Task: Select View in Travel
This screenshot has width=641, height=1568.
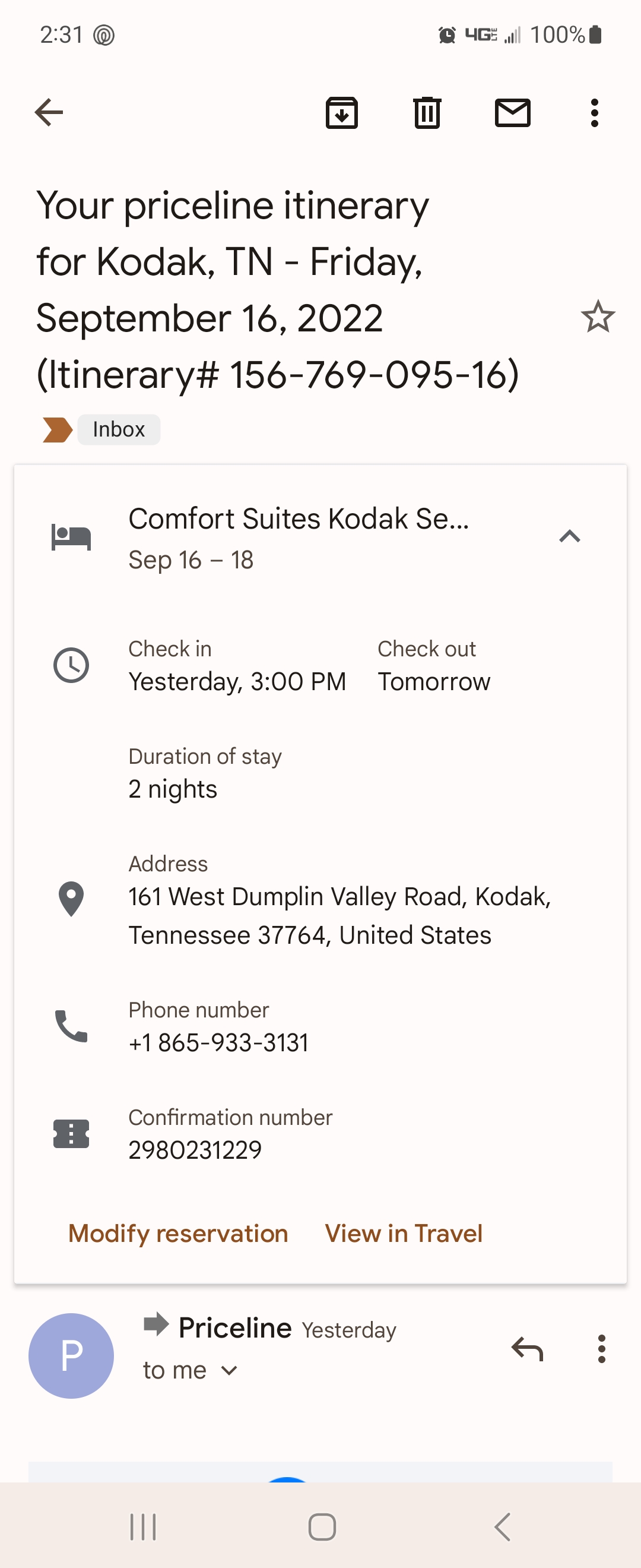Action: [x=403, y=1233]
